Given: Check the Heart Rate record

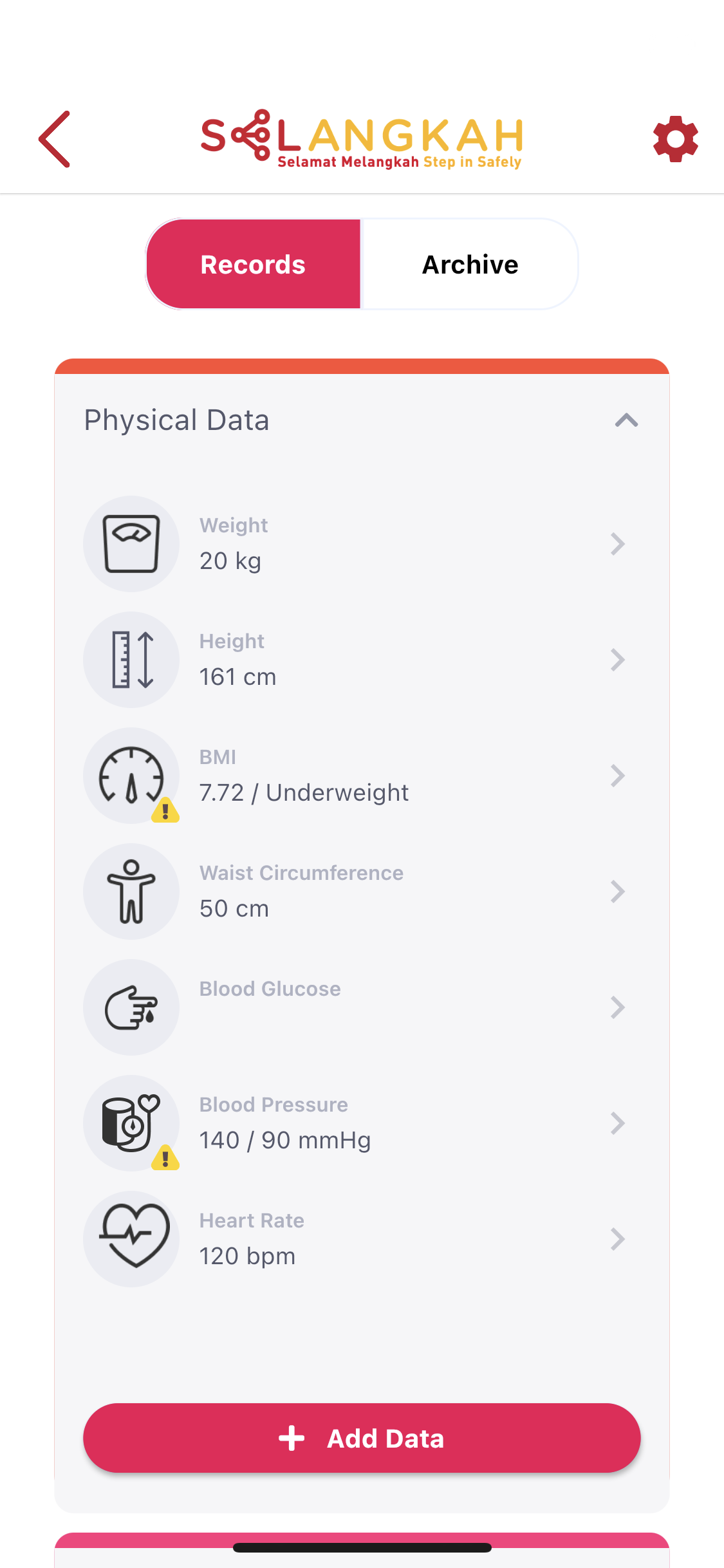Looking at the screenshot, I should [360, 1239].
